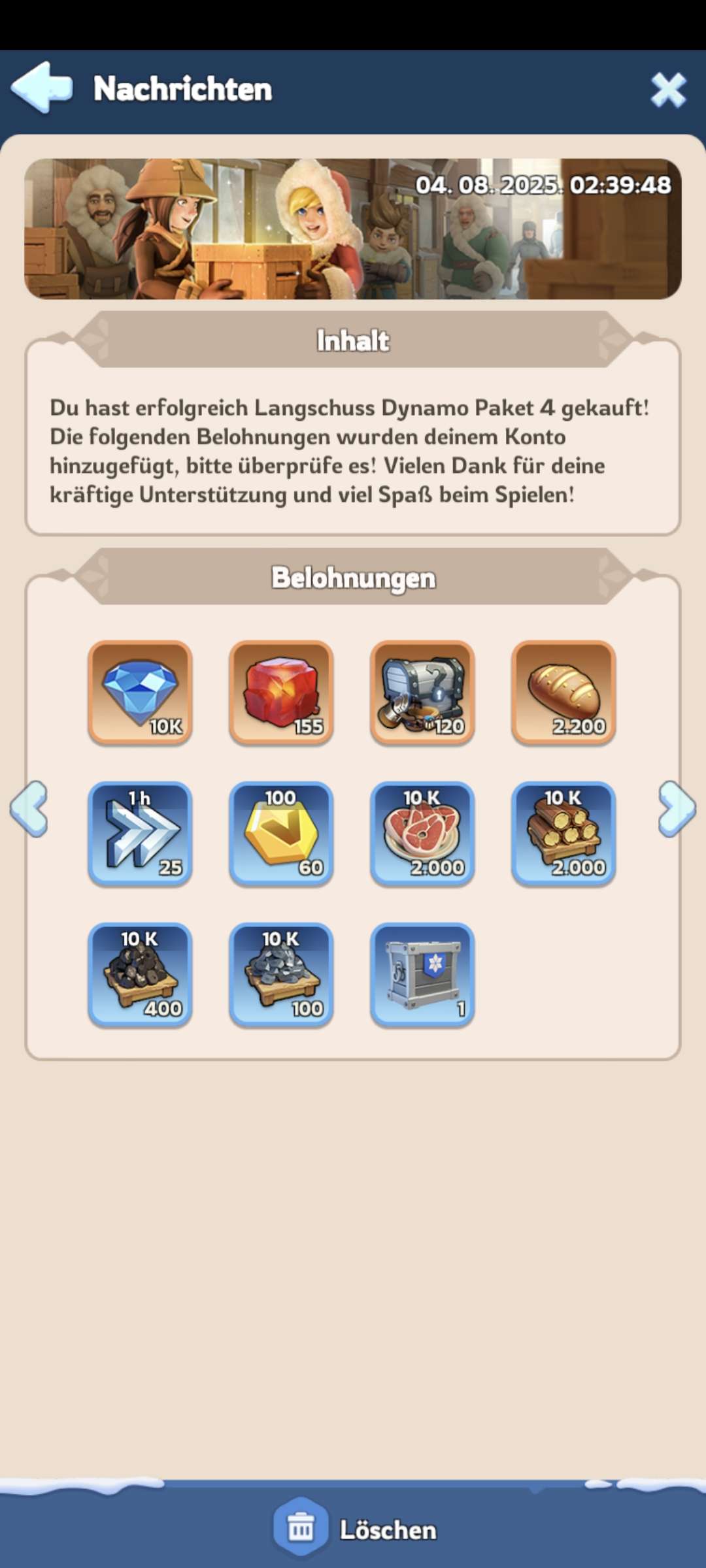Open the snowflake crate reward
706x1568 pixels.
pos(422,975)
